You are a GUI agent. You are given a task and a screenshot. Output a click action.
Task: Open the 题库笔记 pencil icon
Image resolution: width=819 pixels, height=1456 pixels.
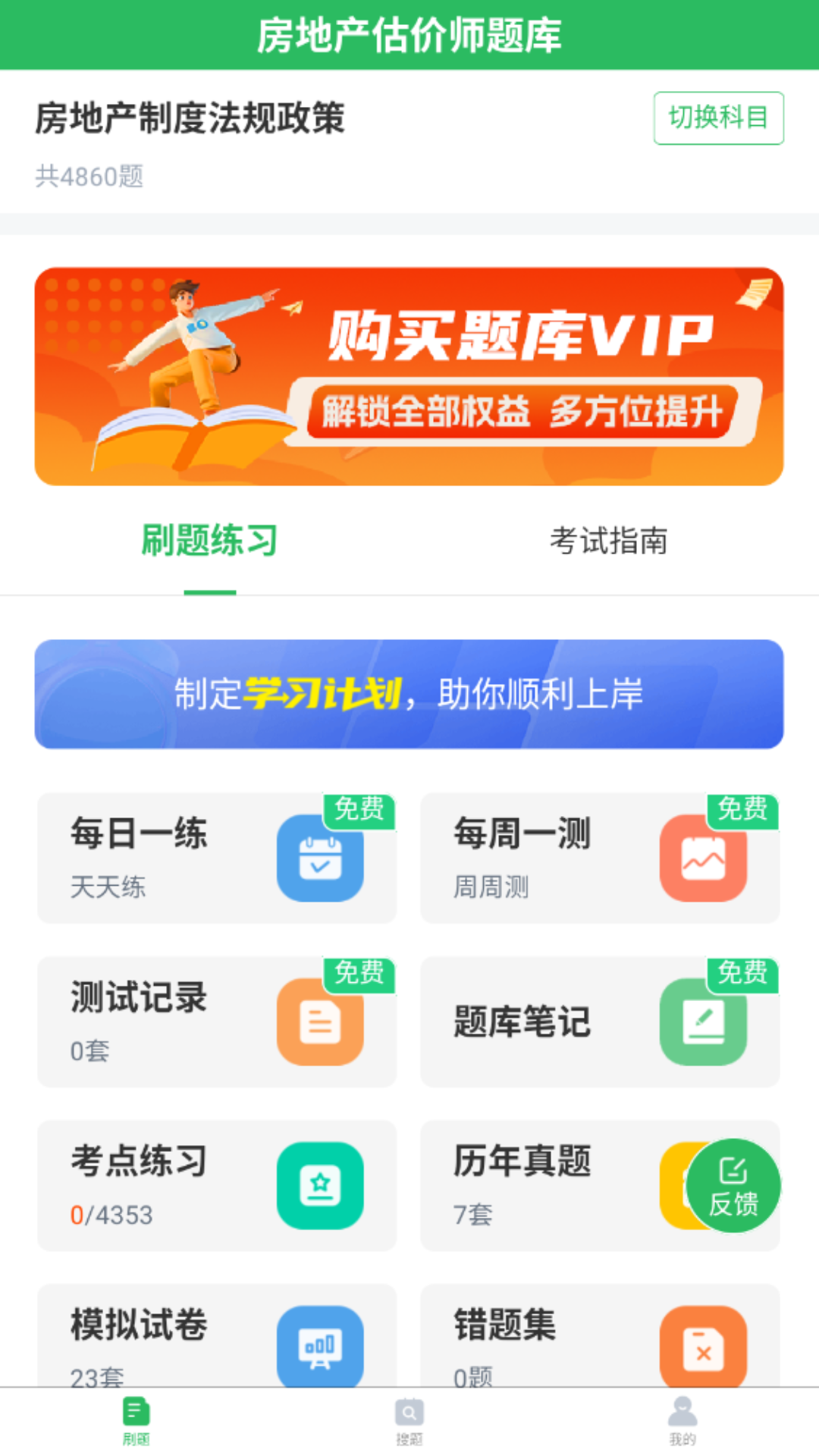[704, 1021]
